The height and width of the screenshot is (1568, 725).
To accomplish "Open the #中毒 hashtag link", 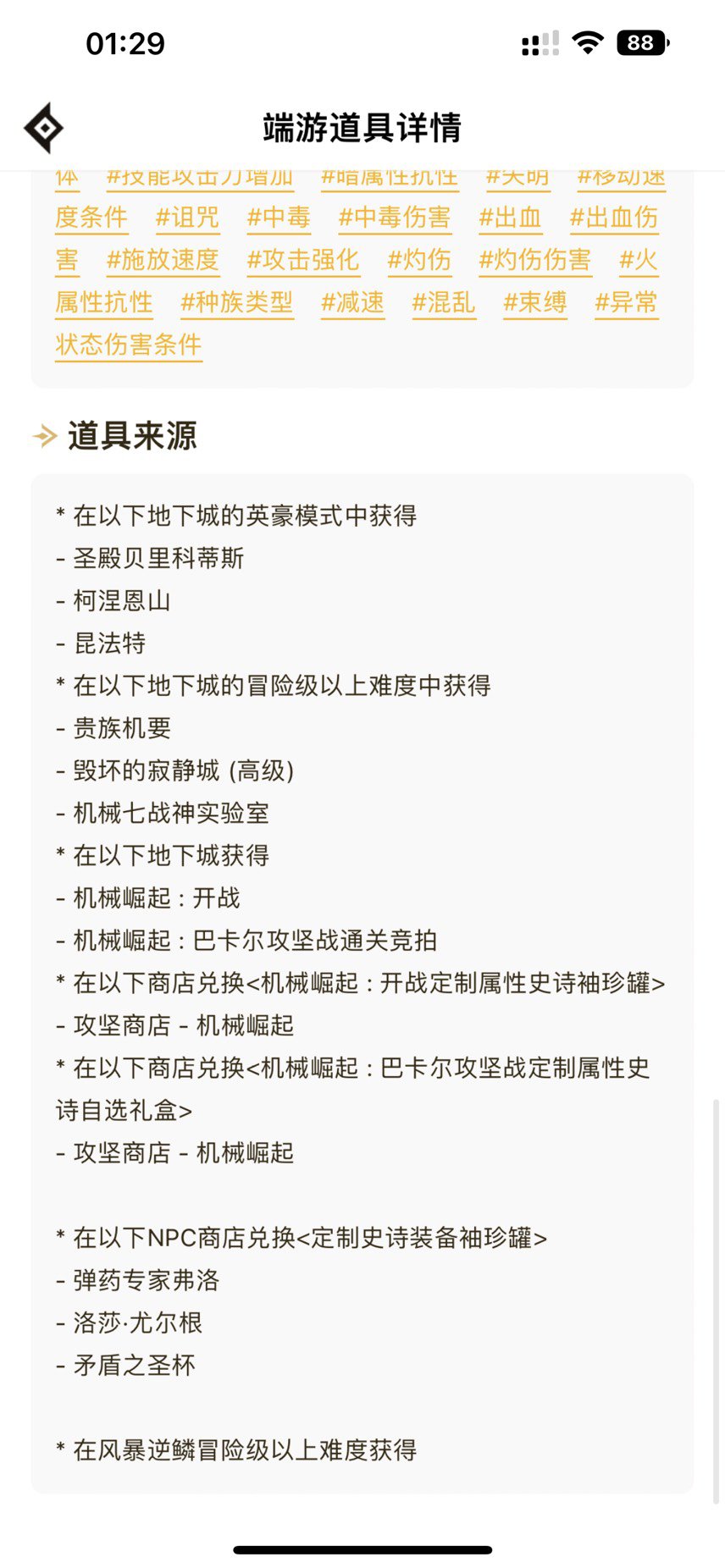I will click(279, 218).
